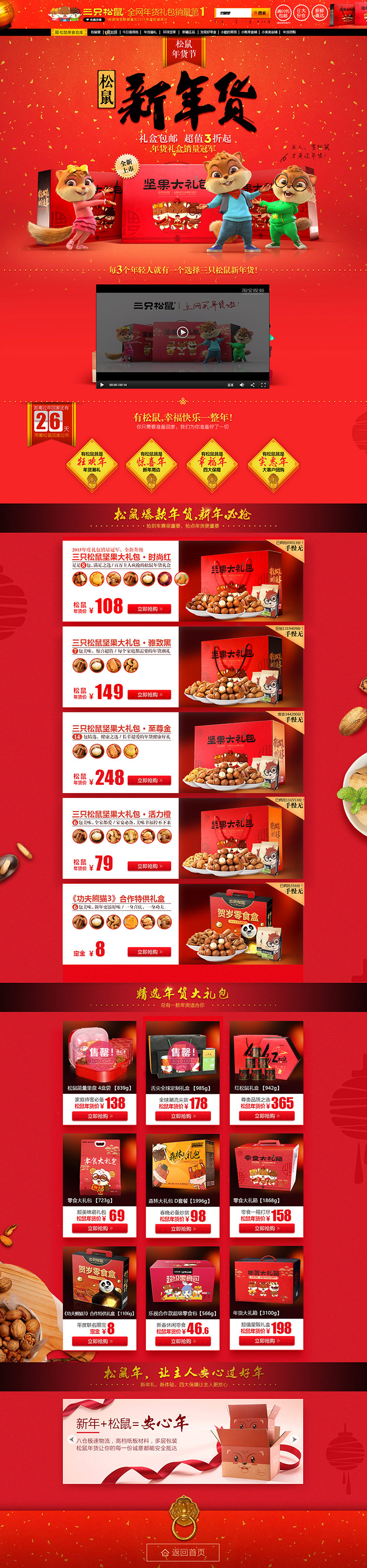The image size is (367, 1568).
Task: Play the promotional video
Action: (x=182, y=332)
